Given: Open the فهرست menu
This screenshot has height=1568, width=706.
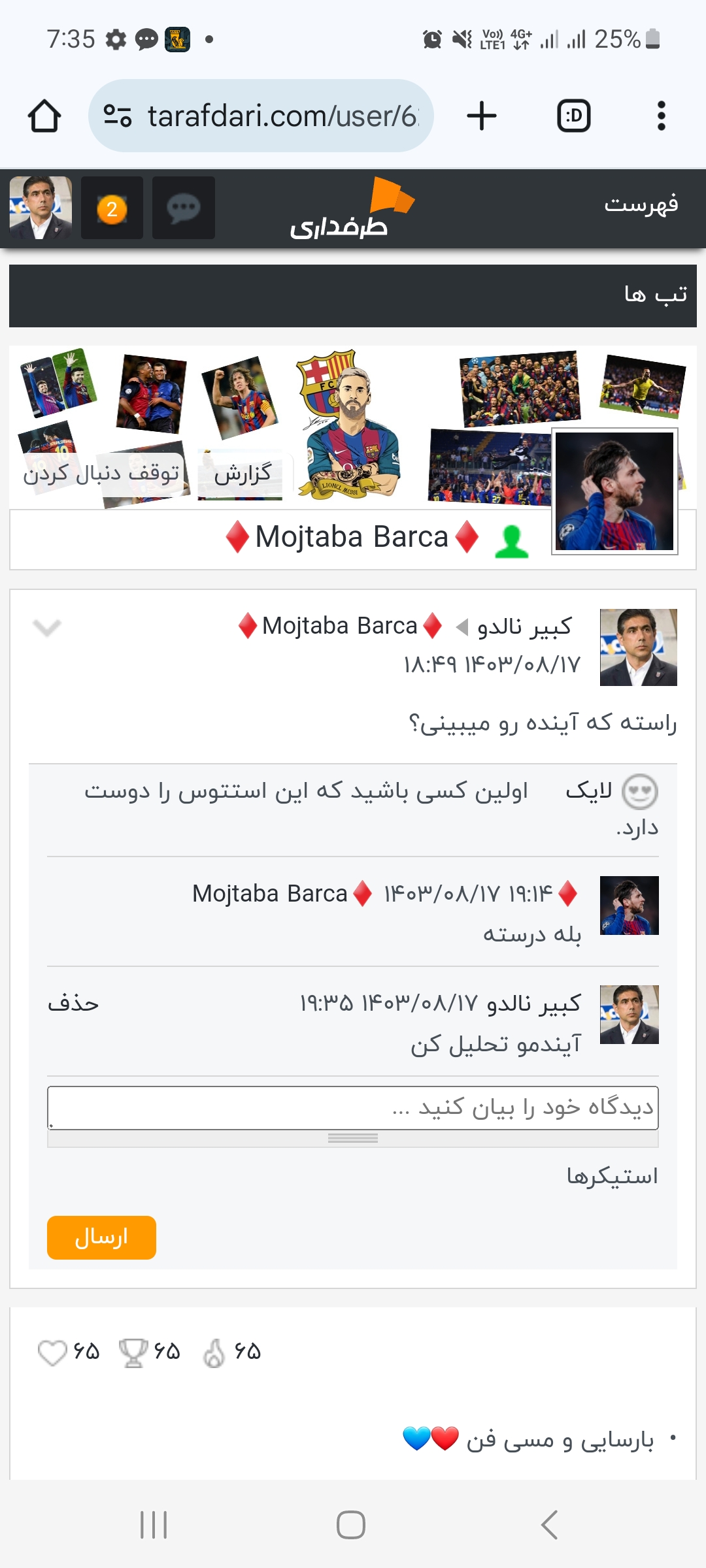Looking at the screenshot, I should [x=641, y=204].
